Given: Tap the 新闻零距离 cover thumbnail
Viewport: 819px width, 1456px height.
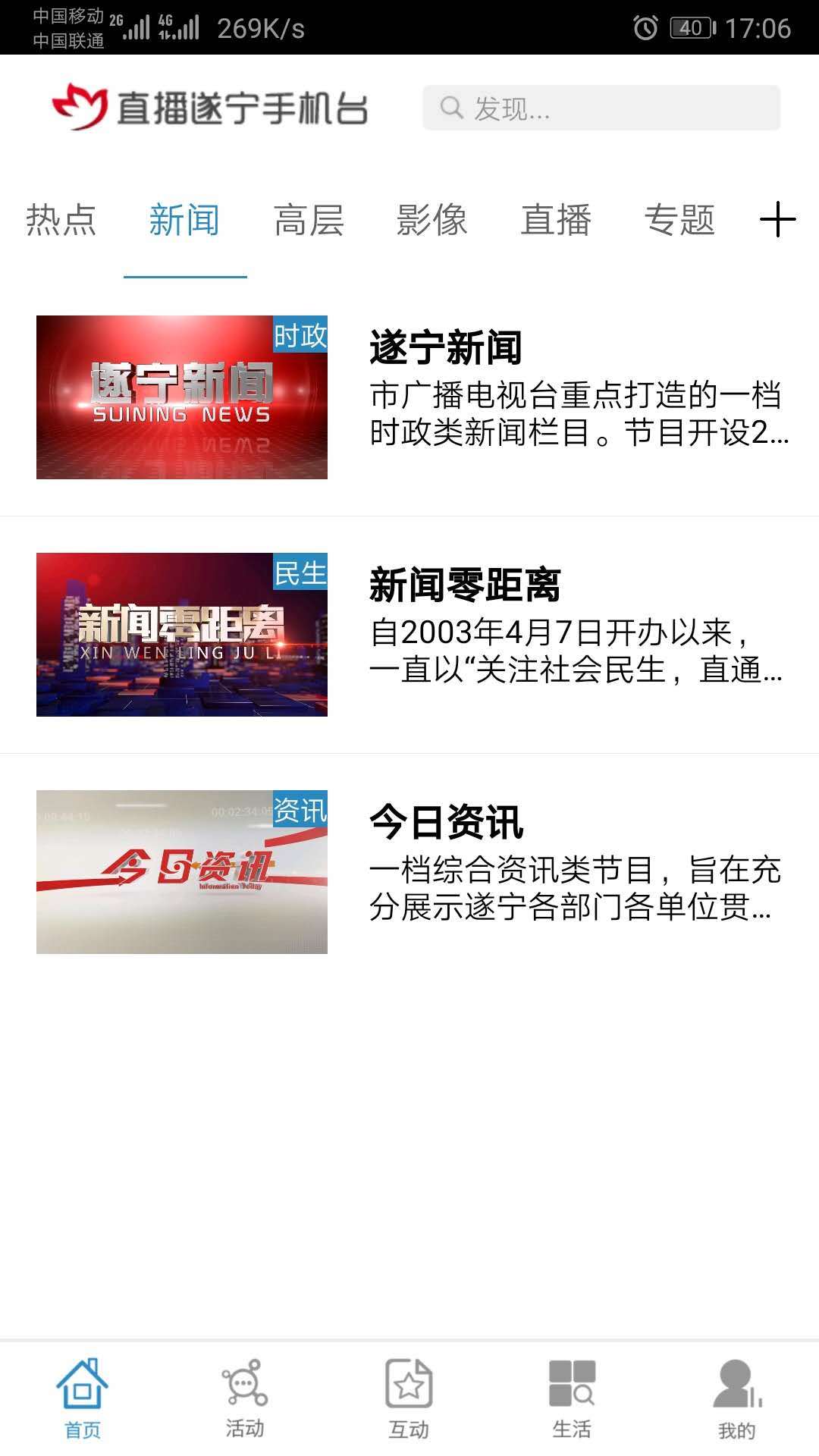Looking at the screenshot, I should point(180,635).
